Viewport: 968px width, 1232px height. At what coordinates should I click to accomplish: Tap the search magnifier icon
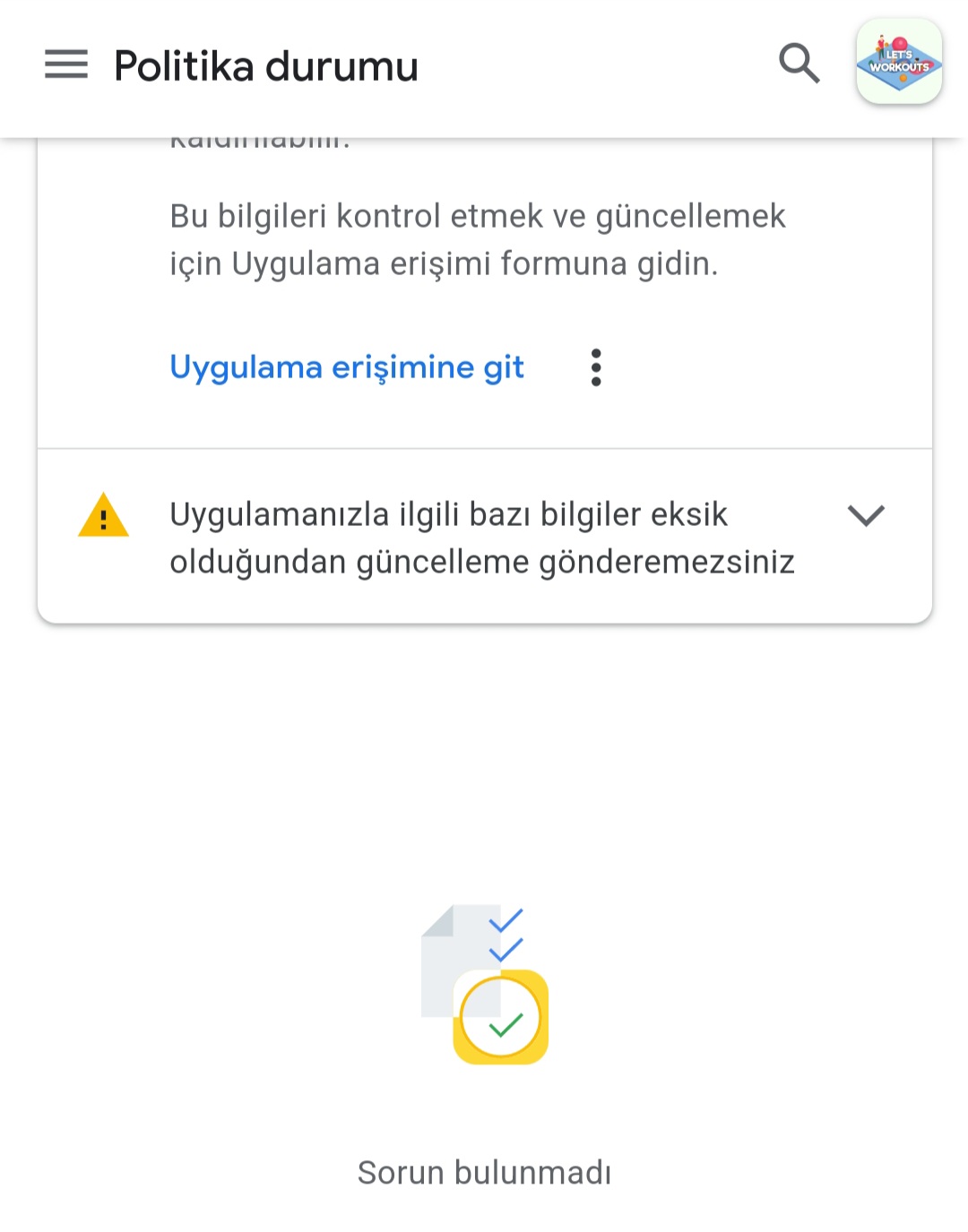pos(799,64)
